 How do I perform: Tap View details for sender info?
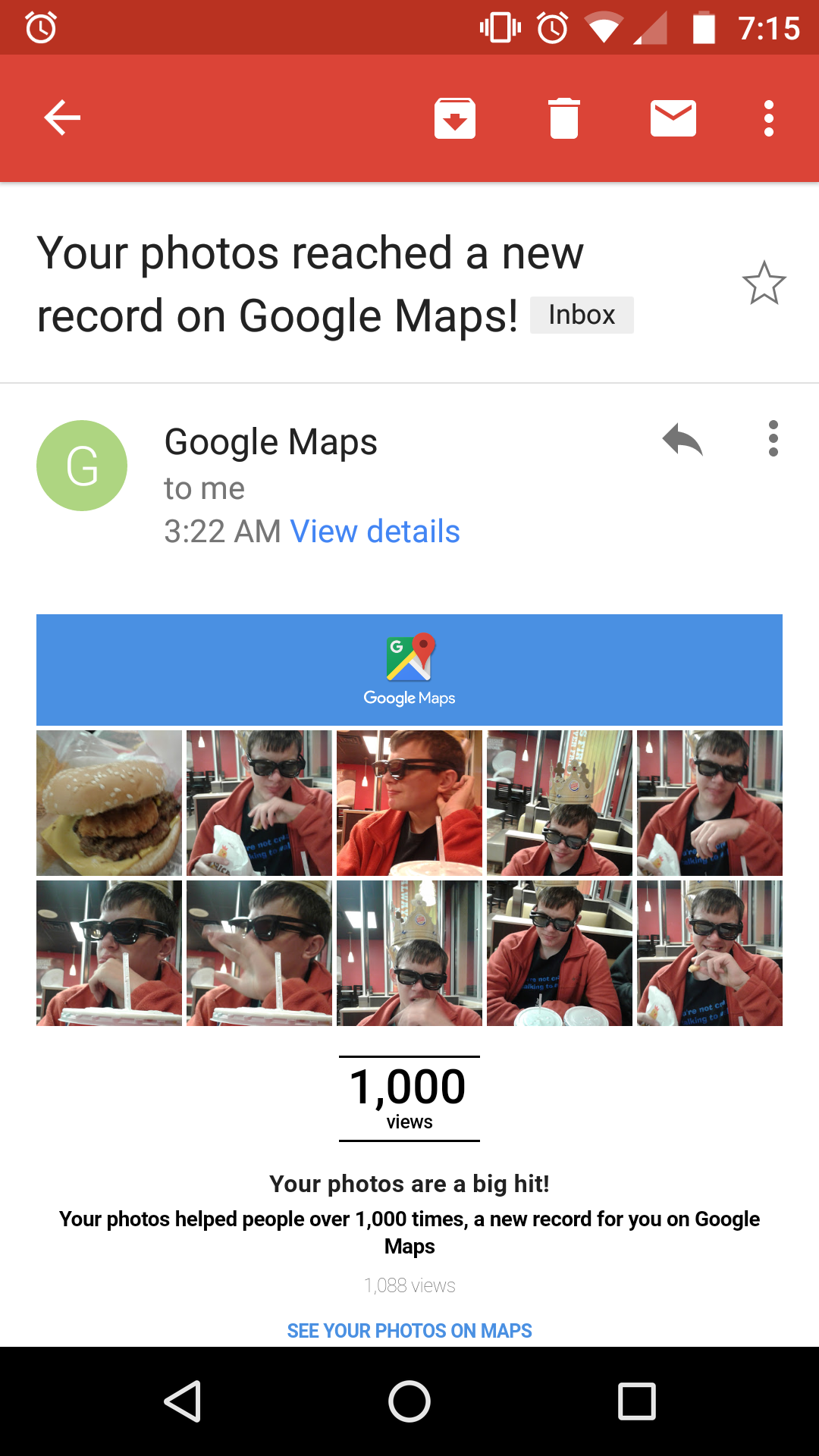[375, 532]
